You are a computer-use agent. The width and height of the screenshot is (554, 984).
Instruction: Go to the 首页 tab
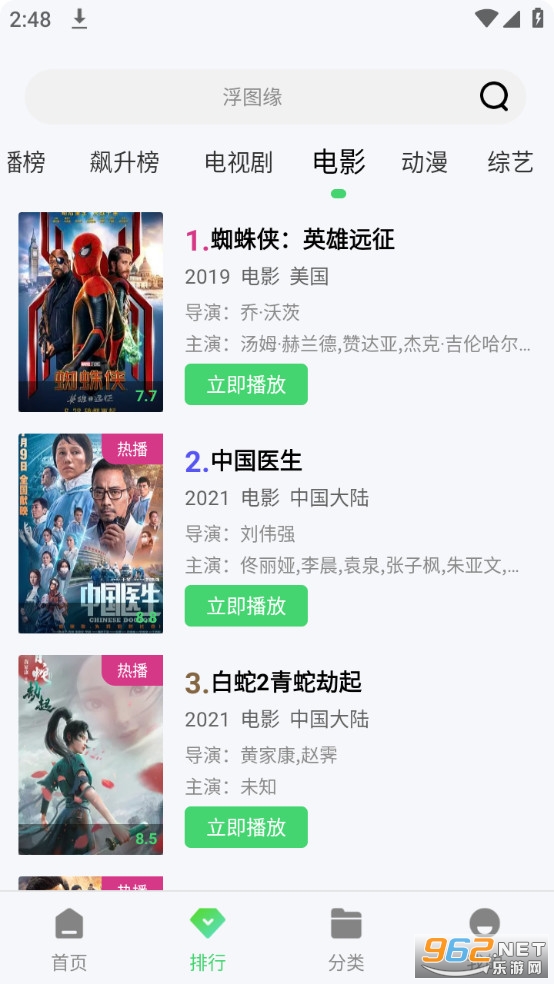click(x=69, y=939)
